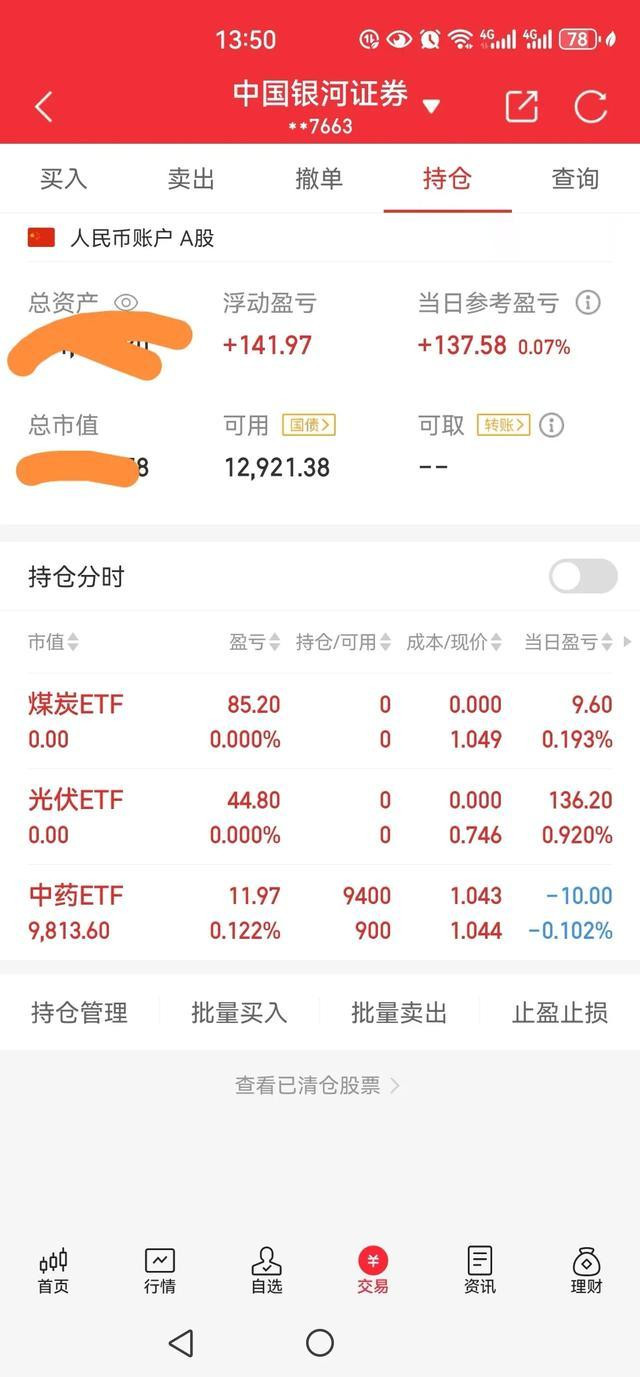Open the 查询 tab

(x=575, y=179)
